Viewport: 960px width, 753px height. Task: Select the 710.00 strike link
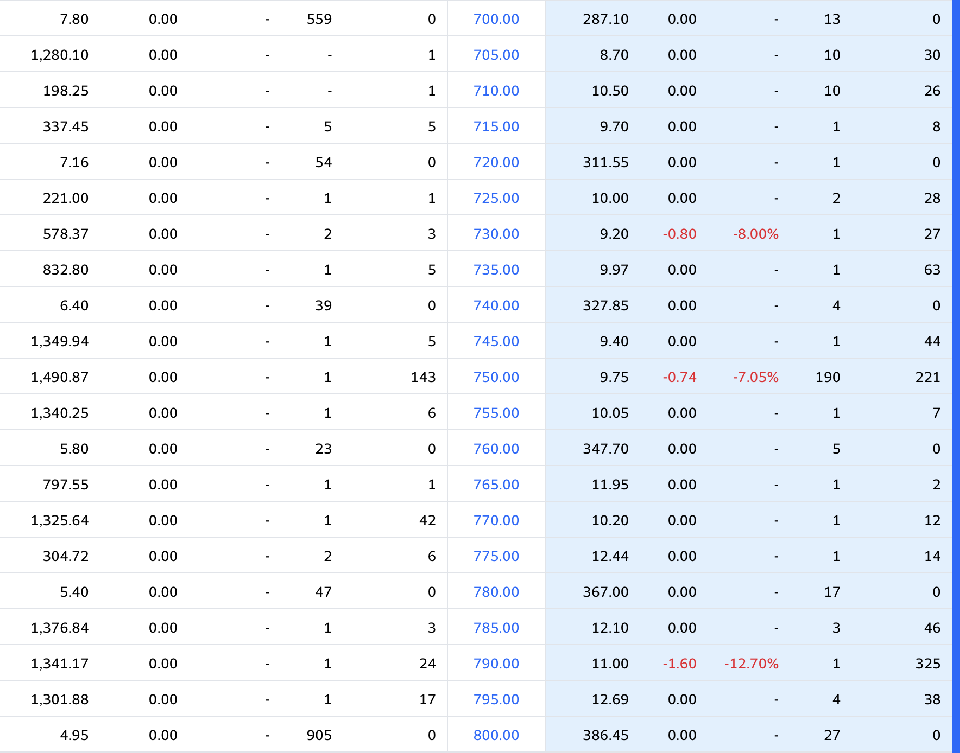pyautogui.click(x=496, y=91)
